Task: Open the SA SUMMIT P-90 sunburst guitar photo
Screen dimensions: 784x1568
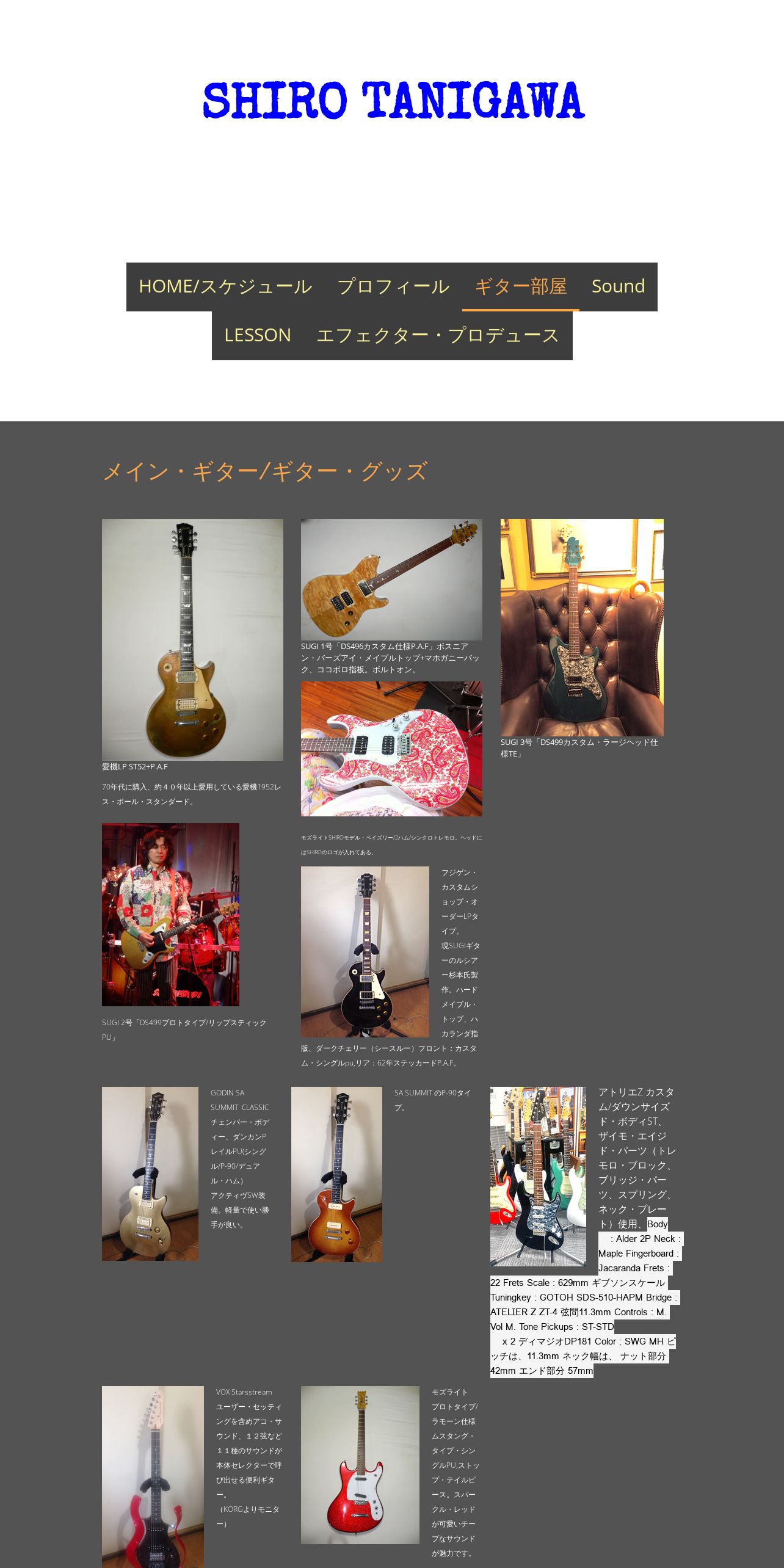Action: tap(336, 1174)
